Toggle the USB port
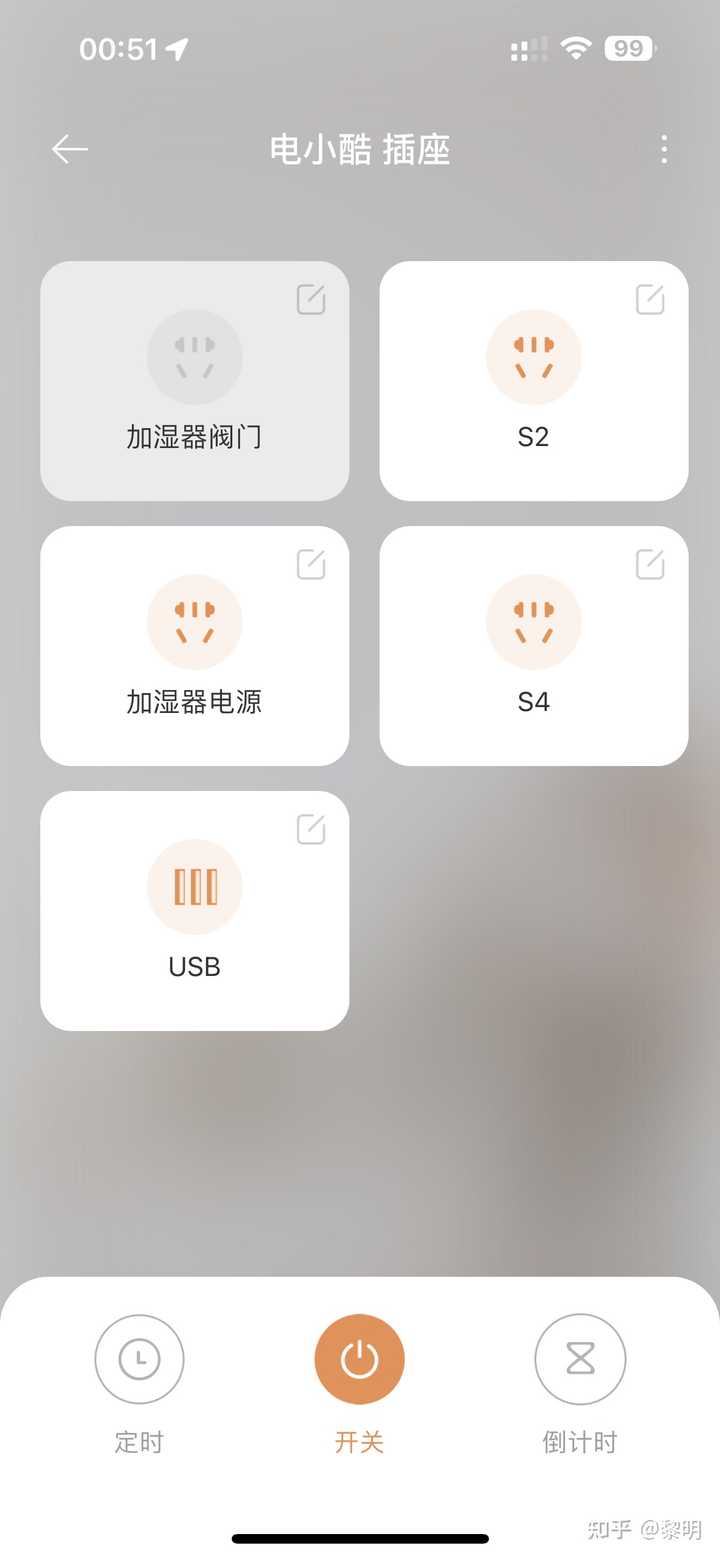The image size is (720, 1559). (195, 887)
